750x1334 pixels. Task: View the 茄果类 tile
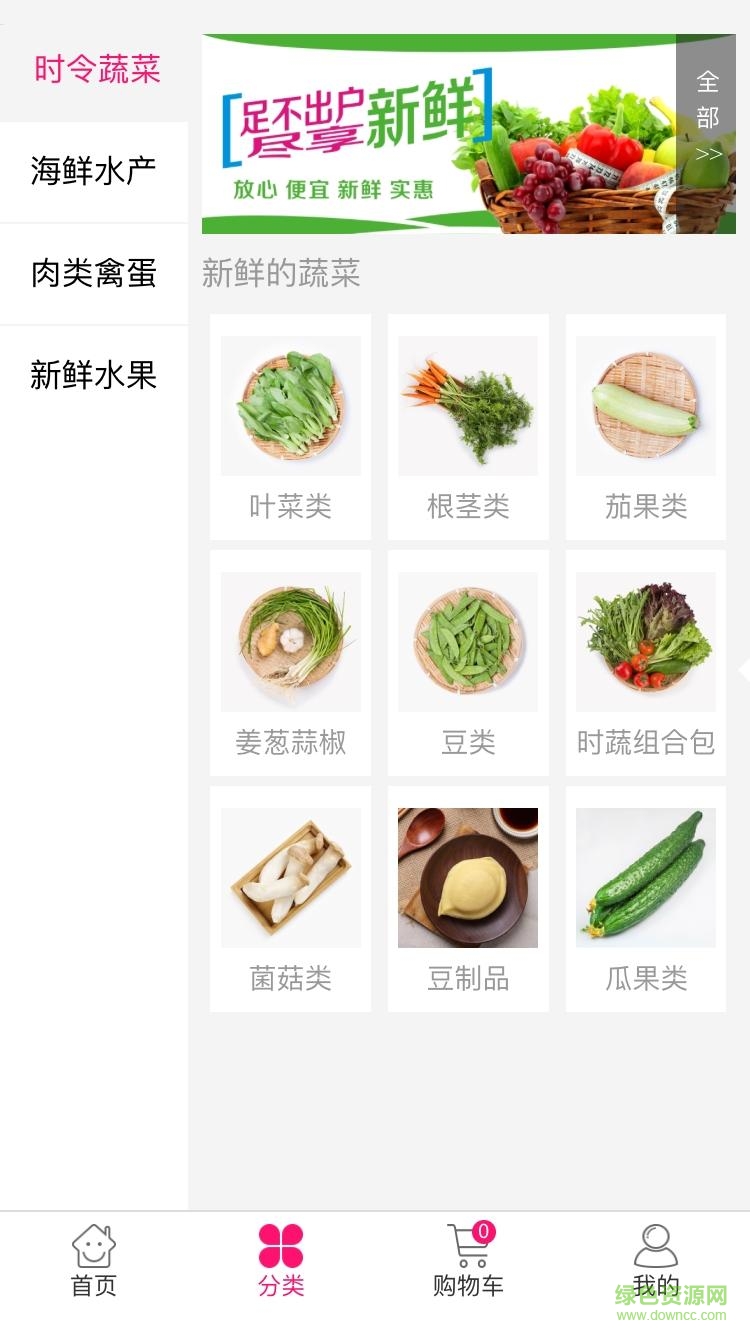point(646,427)
